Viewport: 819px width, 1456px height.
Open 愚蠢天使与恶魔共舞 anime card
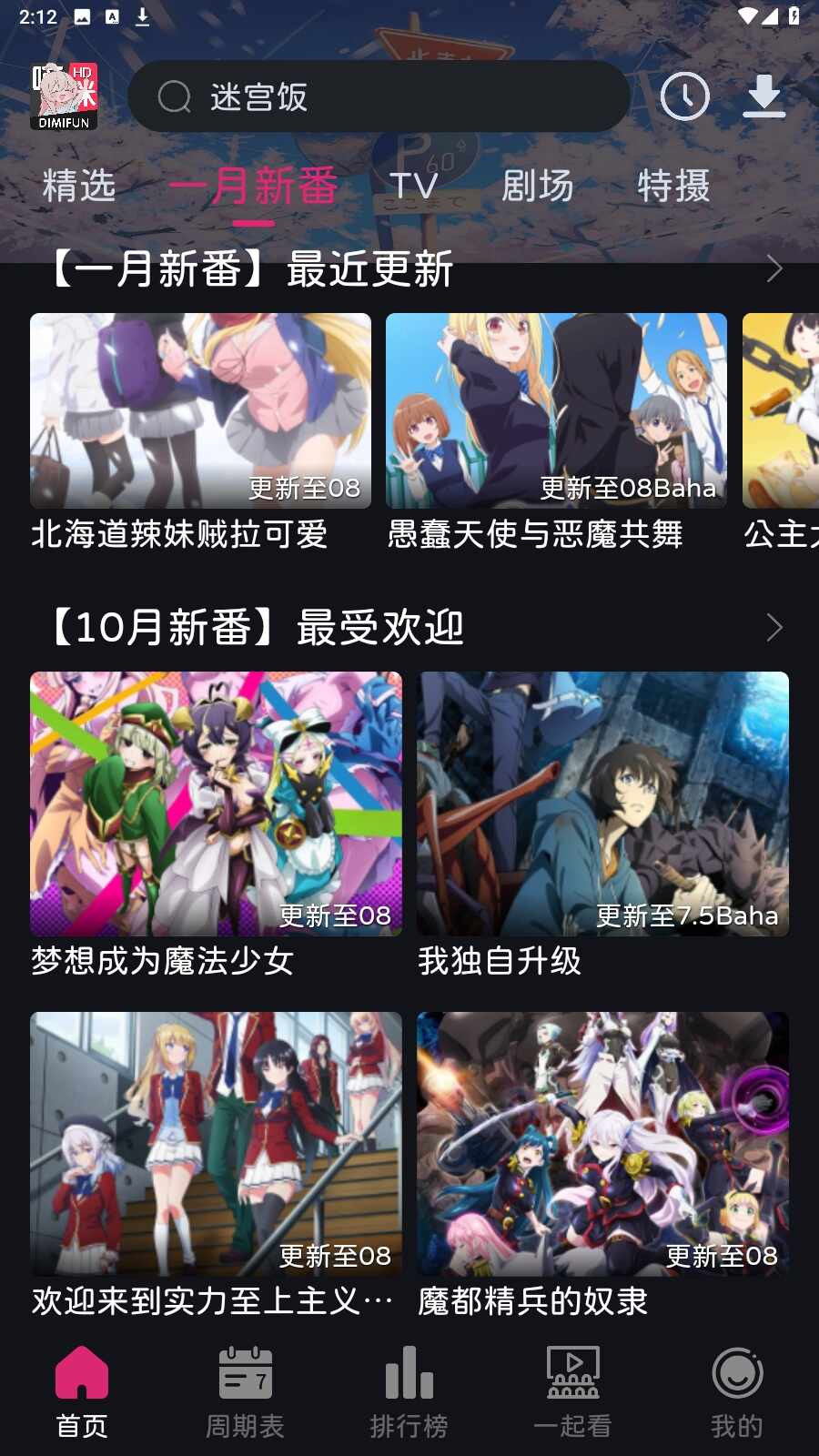click(x=556, y=432)
